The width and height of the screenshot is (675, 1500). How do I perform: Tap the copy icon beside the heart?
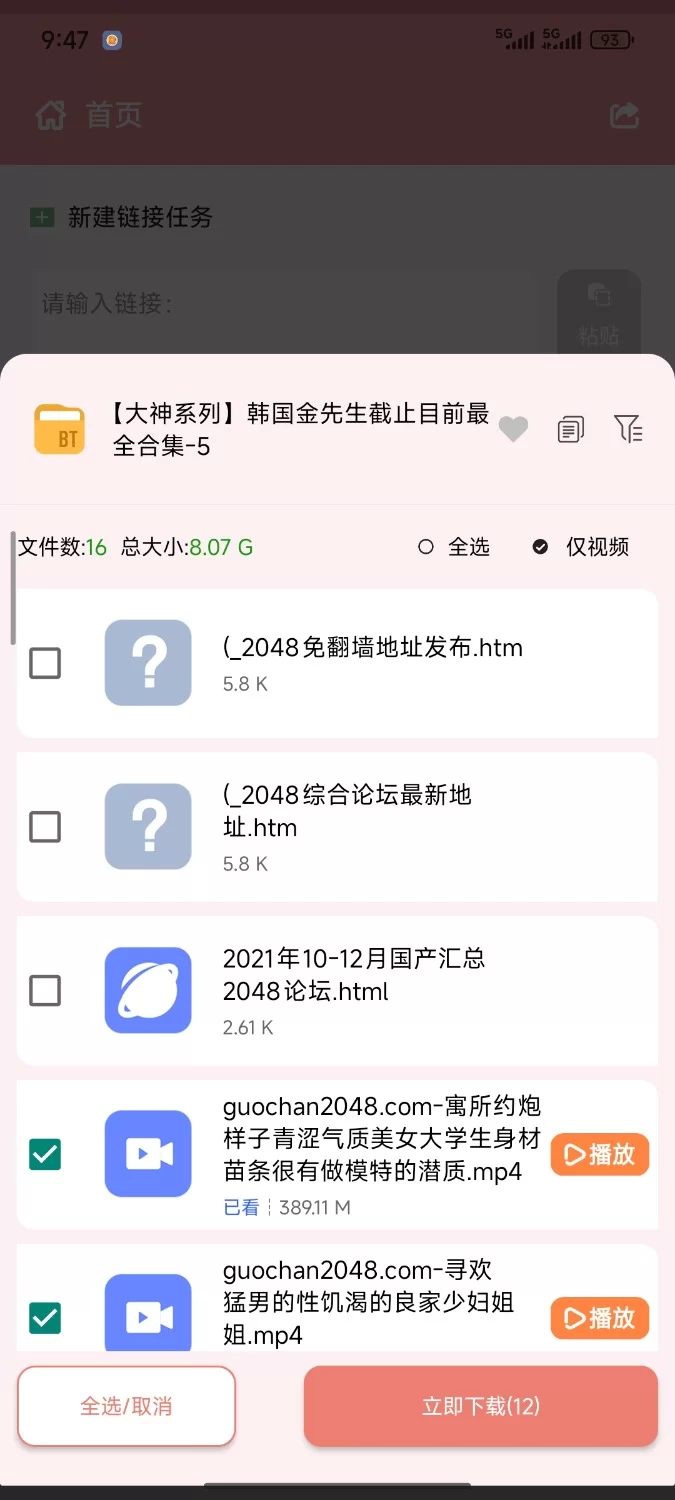(x=570, y=430)
